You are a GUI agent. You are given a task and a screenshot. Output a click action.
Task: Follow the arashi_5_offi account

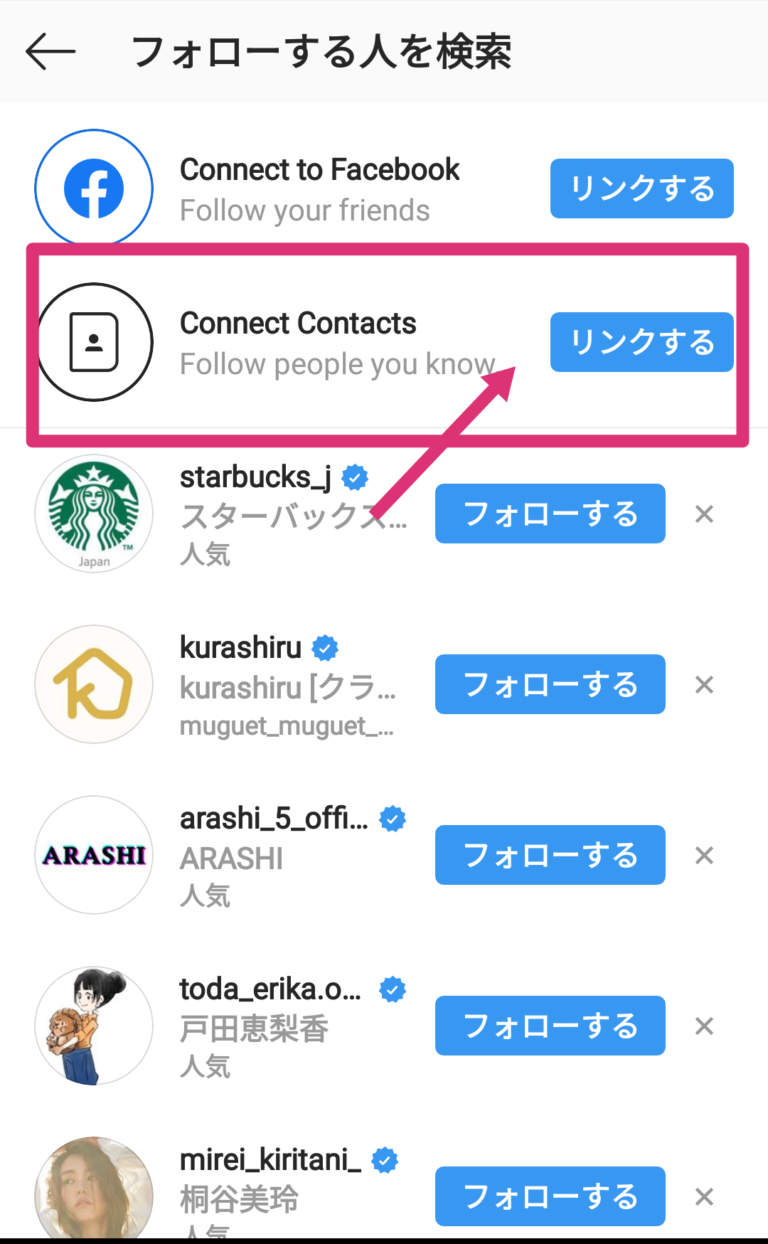tap(550, 855)
